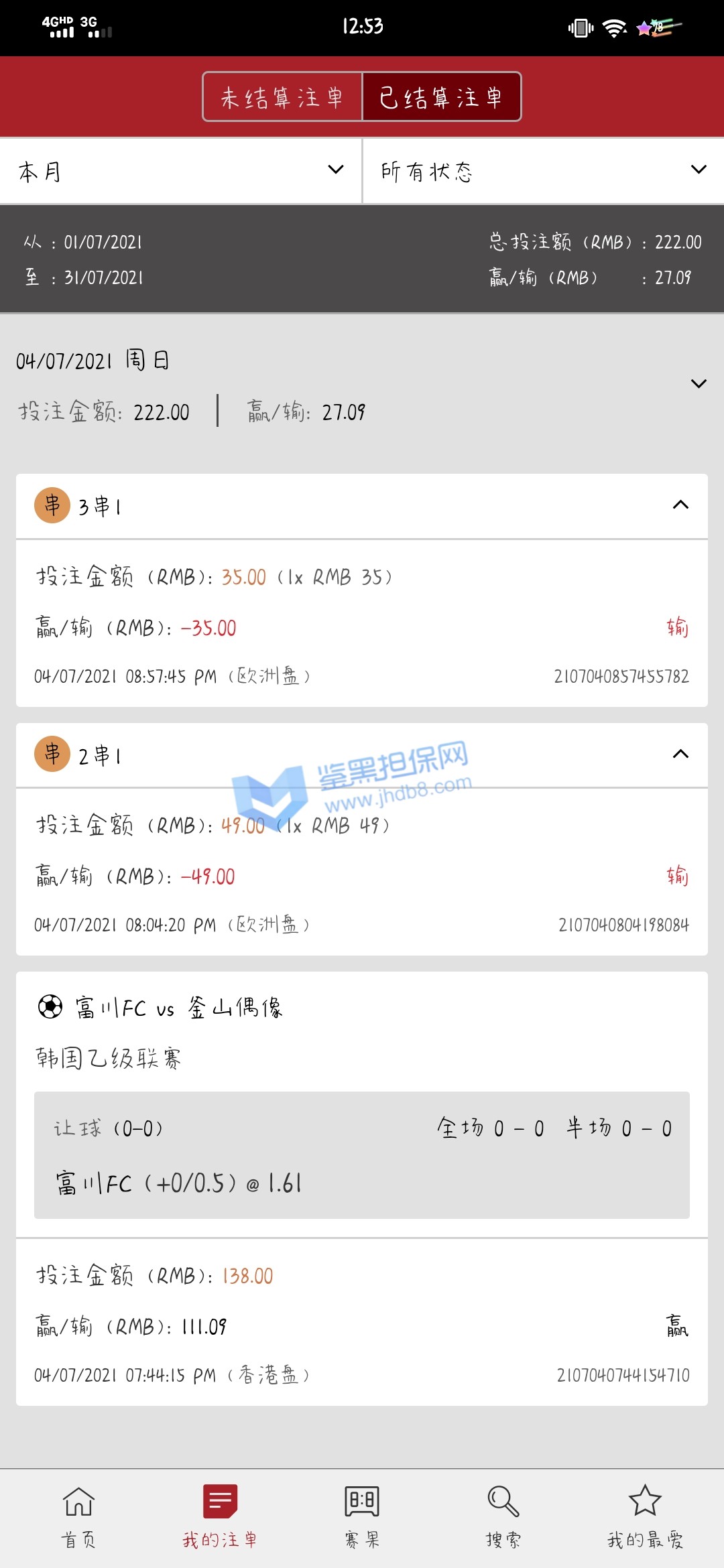Open the 所有状态 status filter dropdown
The width and height of the screenshot is (724, 1568).
(x=543, y=171)
